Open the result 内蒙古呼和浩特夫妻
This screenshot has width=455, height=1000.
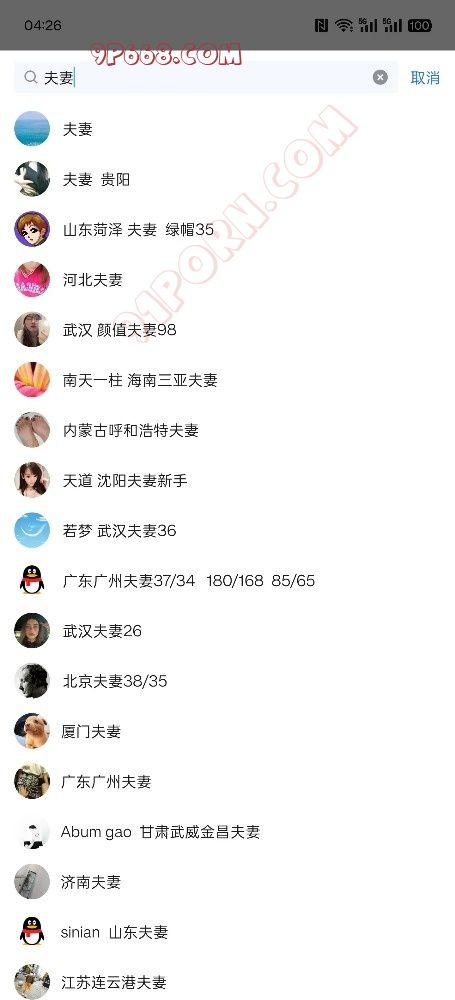click(227, 430)
